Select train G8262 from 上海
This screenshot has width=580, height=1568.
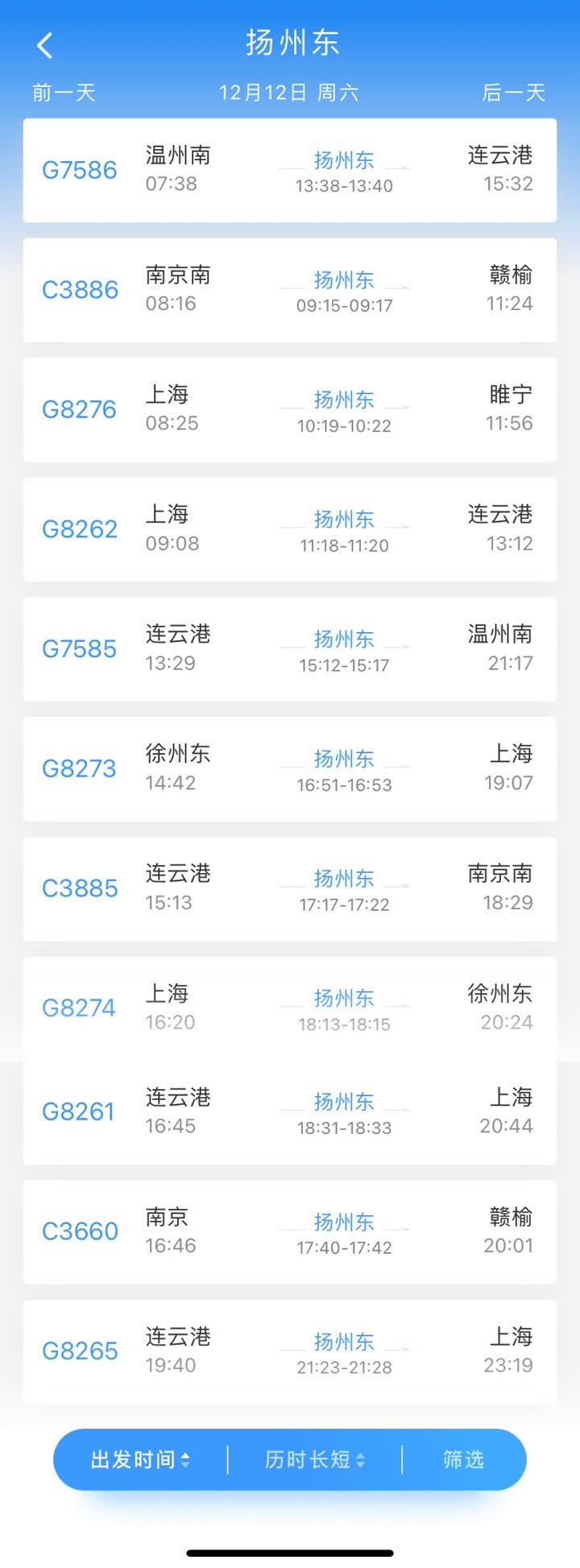(289, 529)
